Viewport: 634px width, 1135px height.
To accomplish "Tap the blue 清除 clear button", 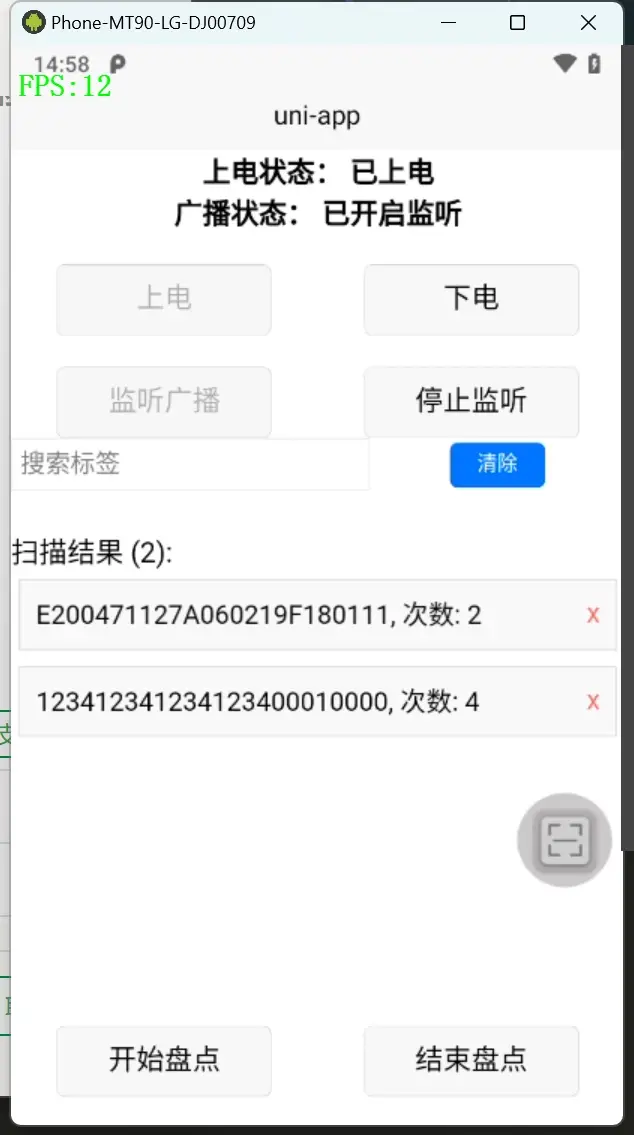I will coord(497,464).
